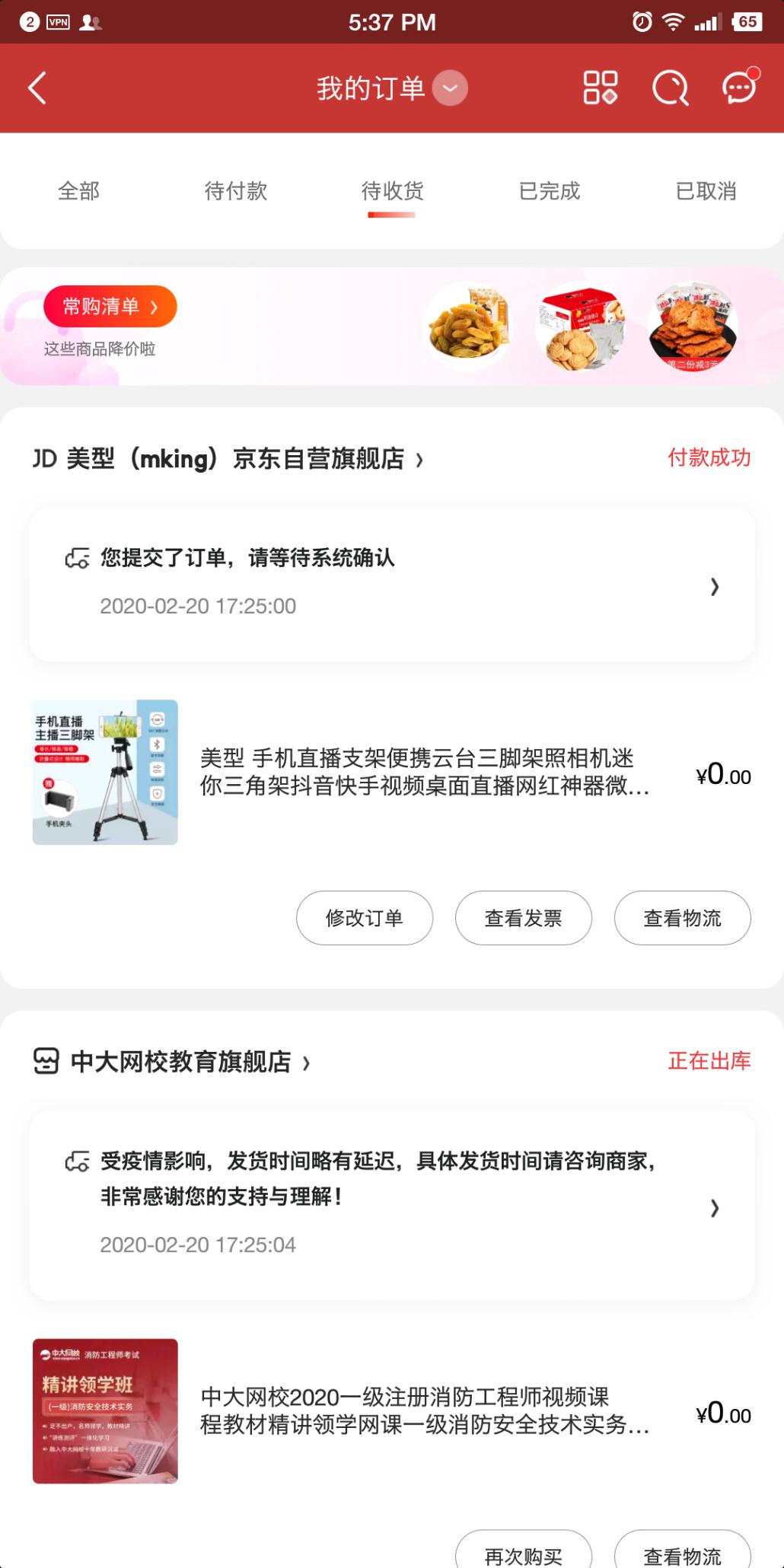Tap 修改订单 for the tripod order
784x1568 pixels.
click(365, 918)
